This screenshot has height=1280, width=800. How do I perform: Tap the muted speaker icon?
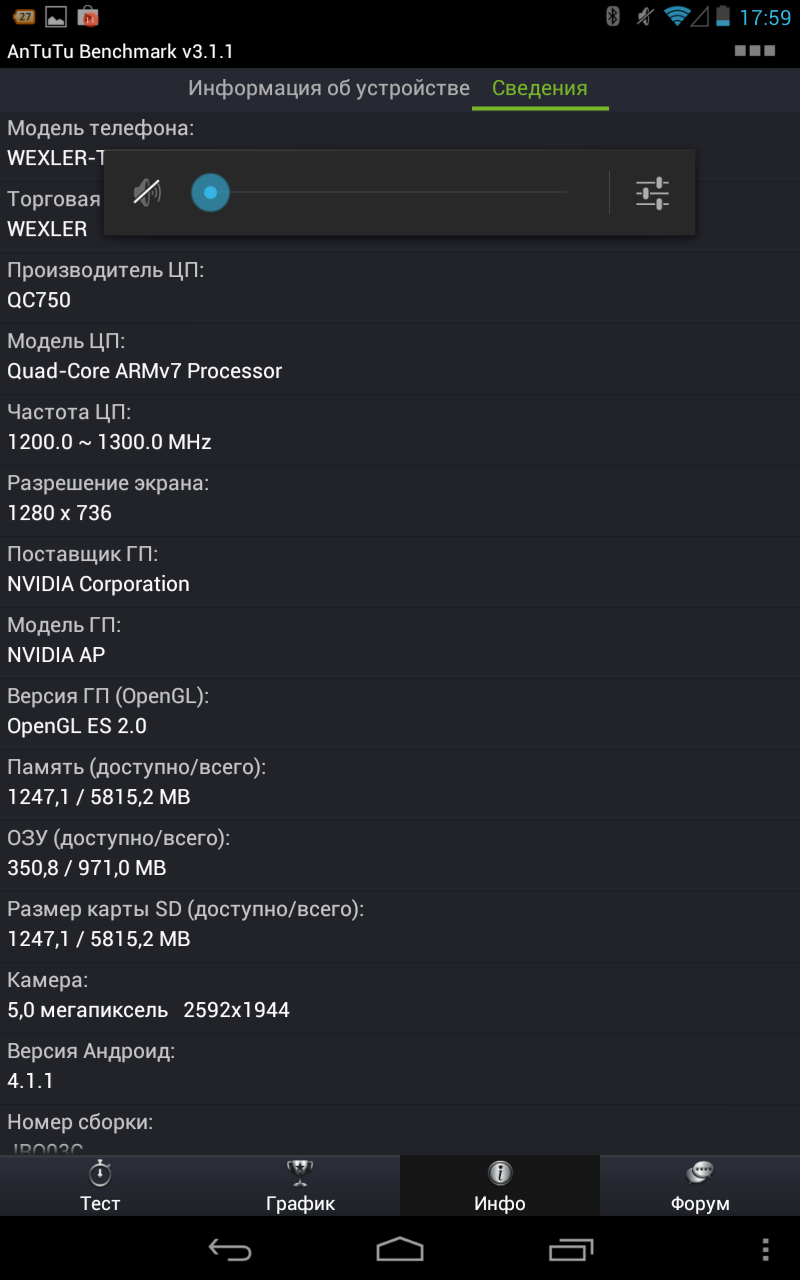147,192
